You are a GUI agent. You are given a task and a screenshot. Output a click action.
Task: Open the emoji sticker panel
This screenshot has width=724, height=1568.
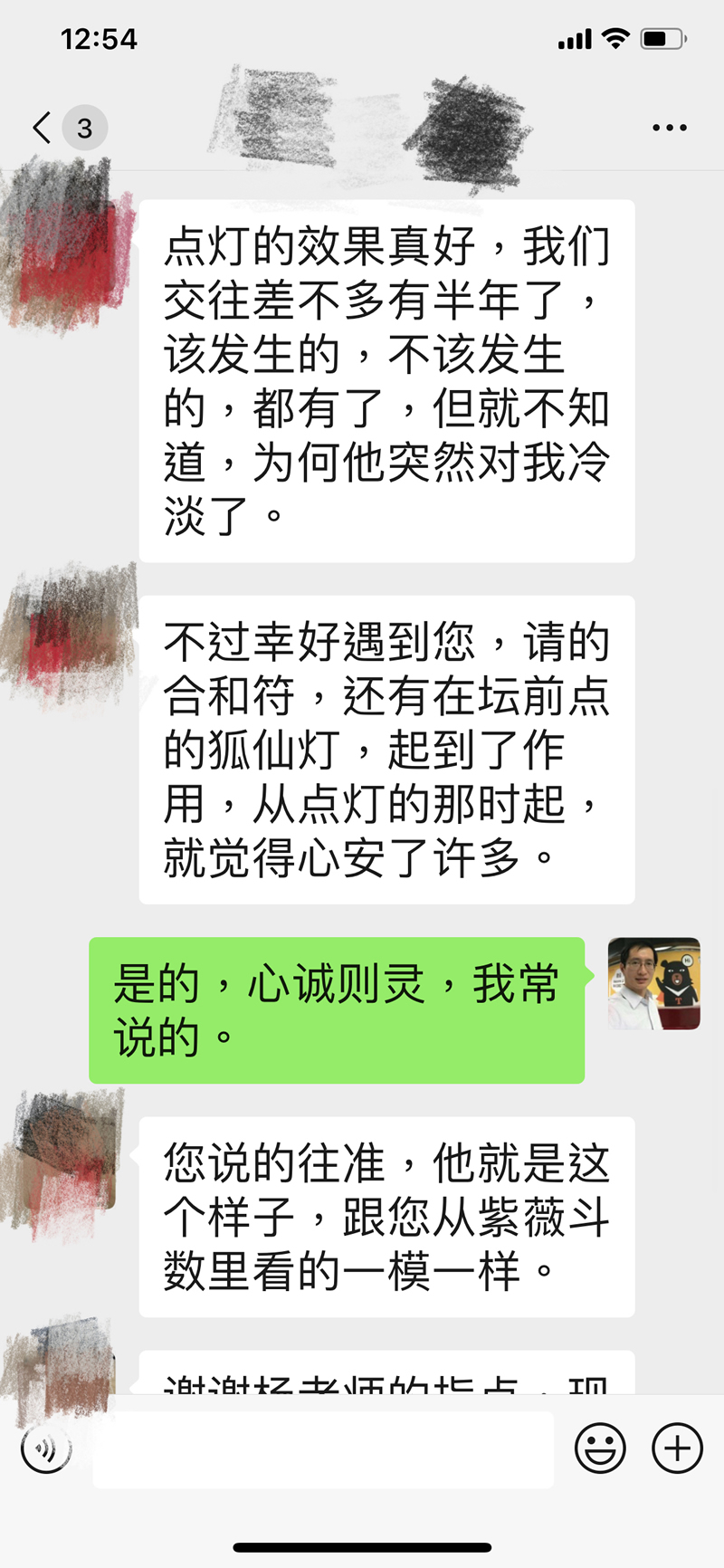pyautogui.click(x=600, y=1448)
